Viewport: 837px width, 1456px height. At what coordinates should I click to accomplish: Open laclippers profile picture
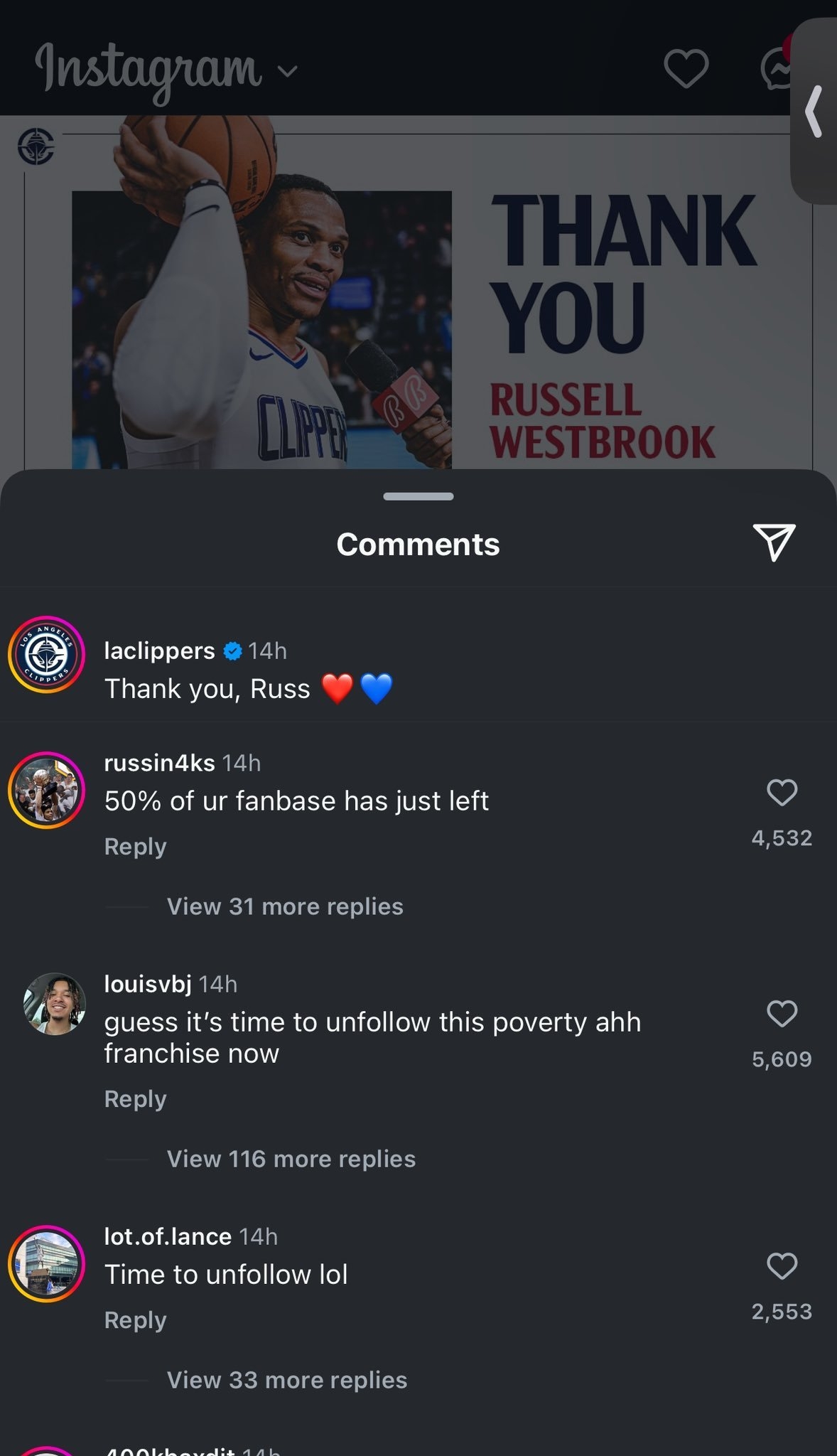click(46, 655)
